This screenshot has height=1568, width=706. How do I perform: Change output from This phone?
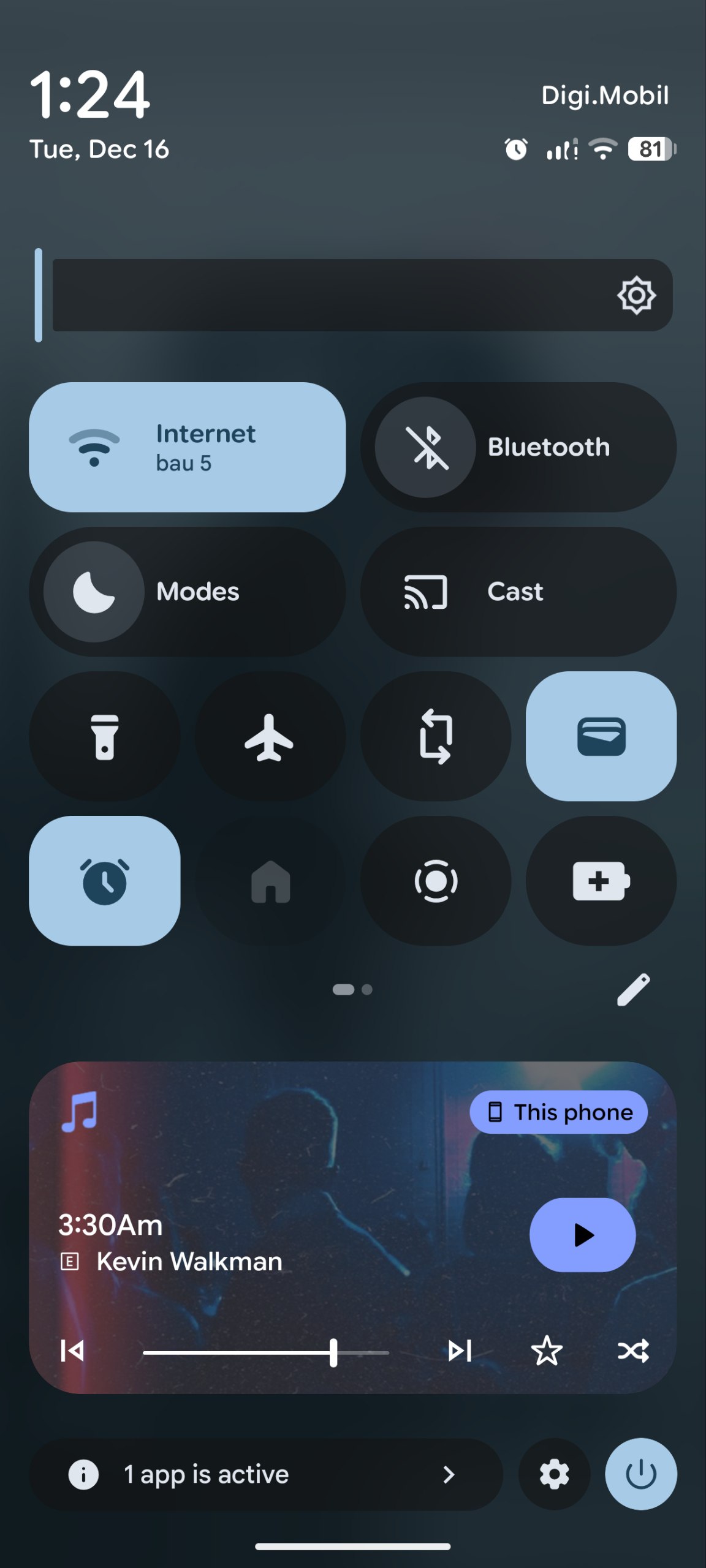click(x=558, y=1112)
